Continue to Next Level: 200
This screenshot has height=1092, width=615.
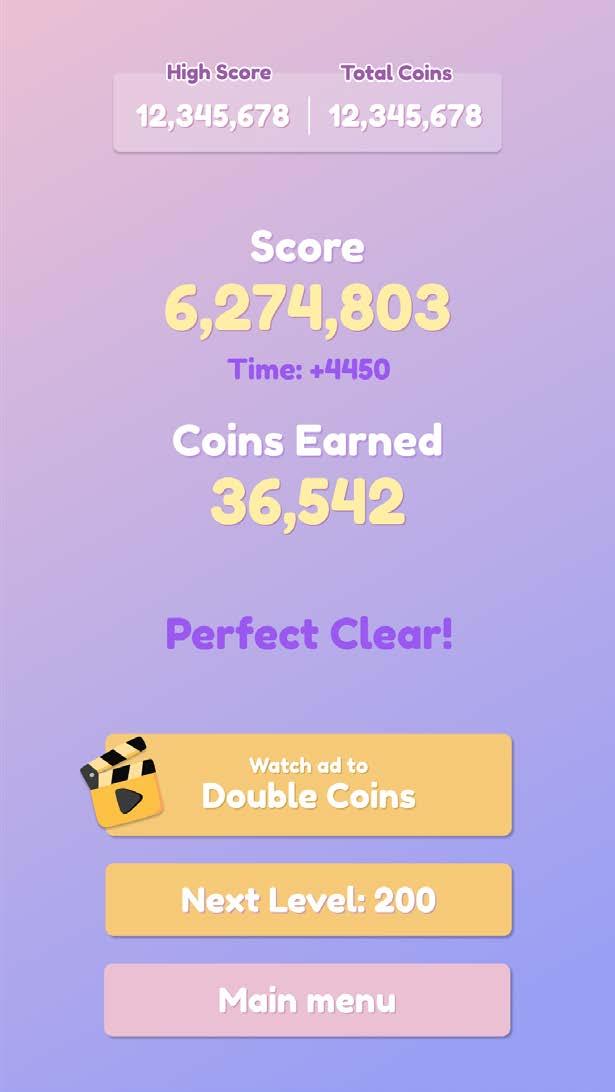(308, 900)
